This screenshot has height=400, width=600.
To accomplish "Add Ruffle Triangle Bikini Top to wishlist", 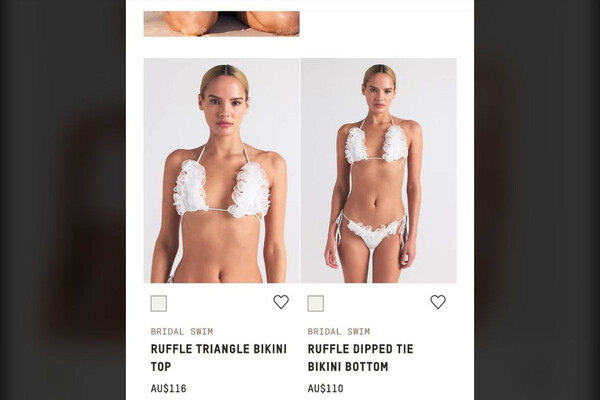I will click(x=281, y=302).
